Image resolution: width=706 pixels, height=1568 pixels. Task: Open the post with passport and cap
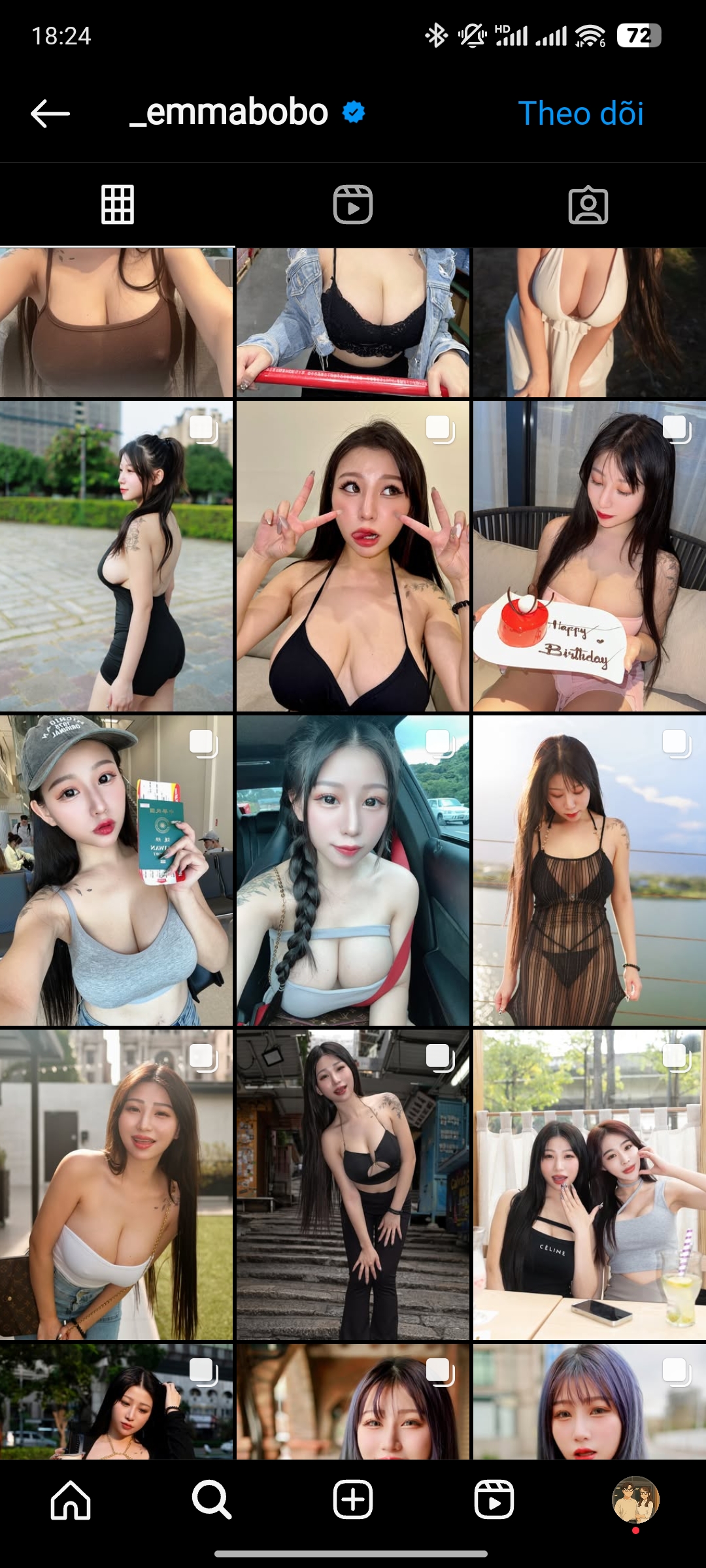click(116, 870)
